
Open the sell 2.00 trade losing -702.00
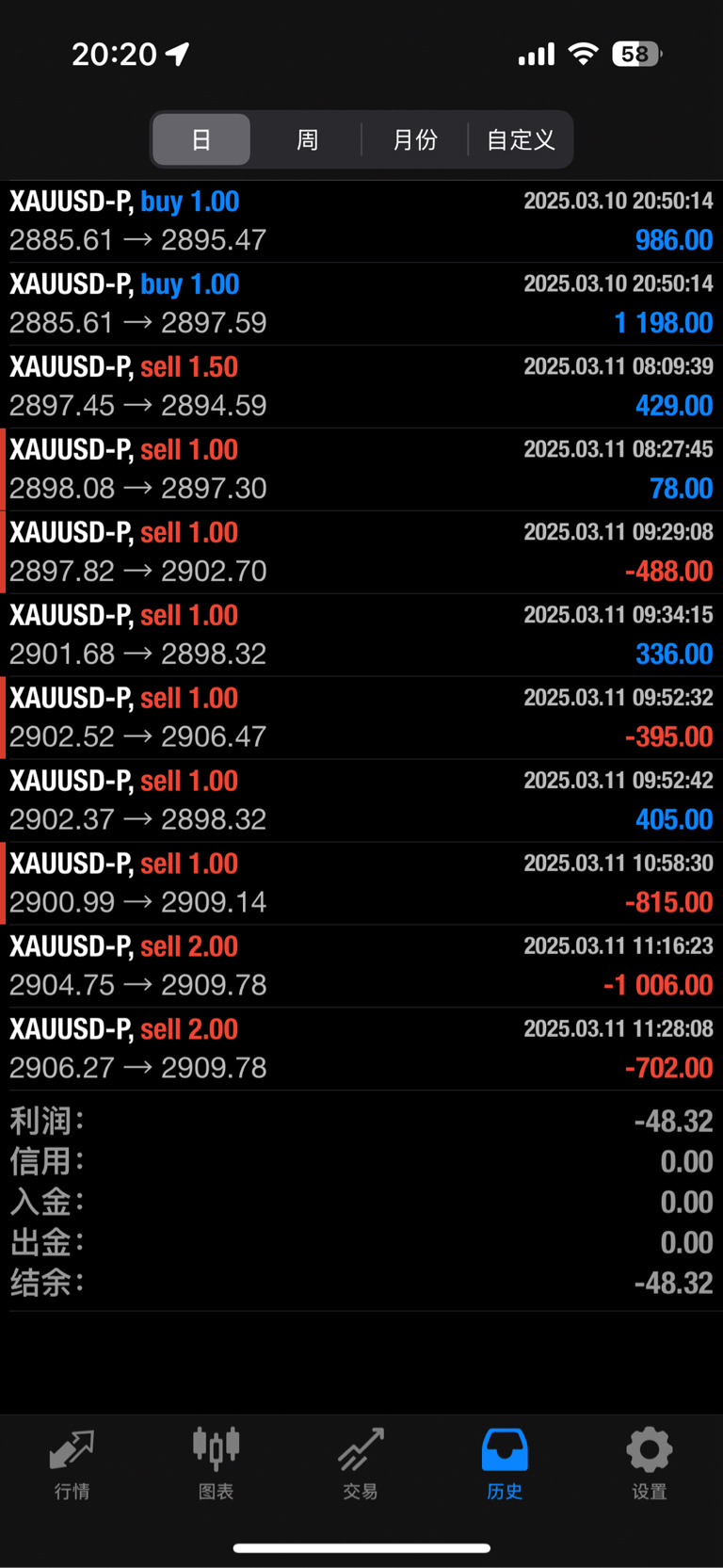pyautogui.click(x=361, y=1050)
